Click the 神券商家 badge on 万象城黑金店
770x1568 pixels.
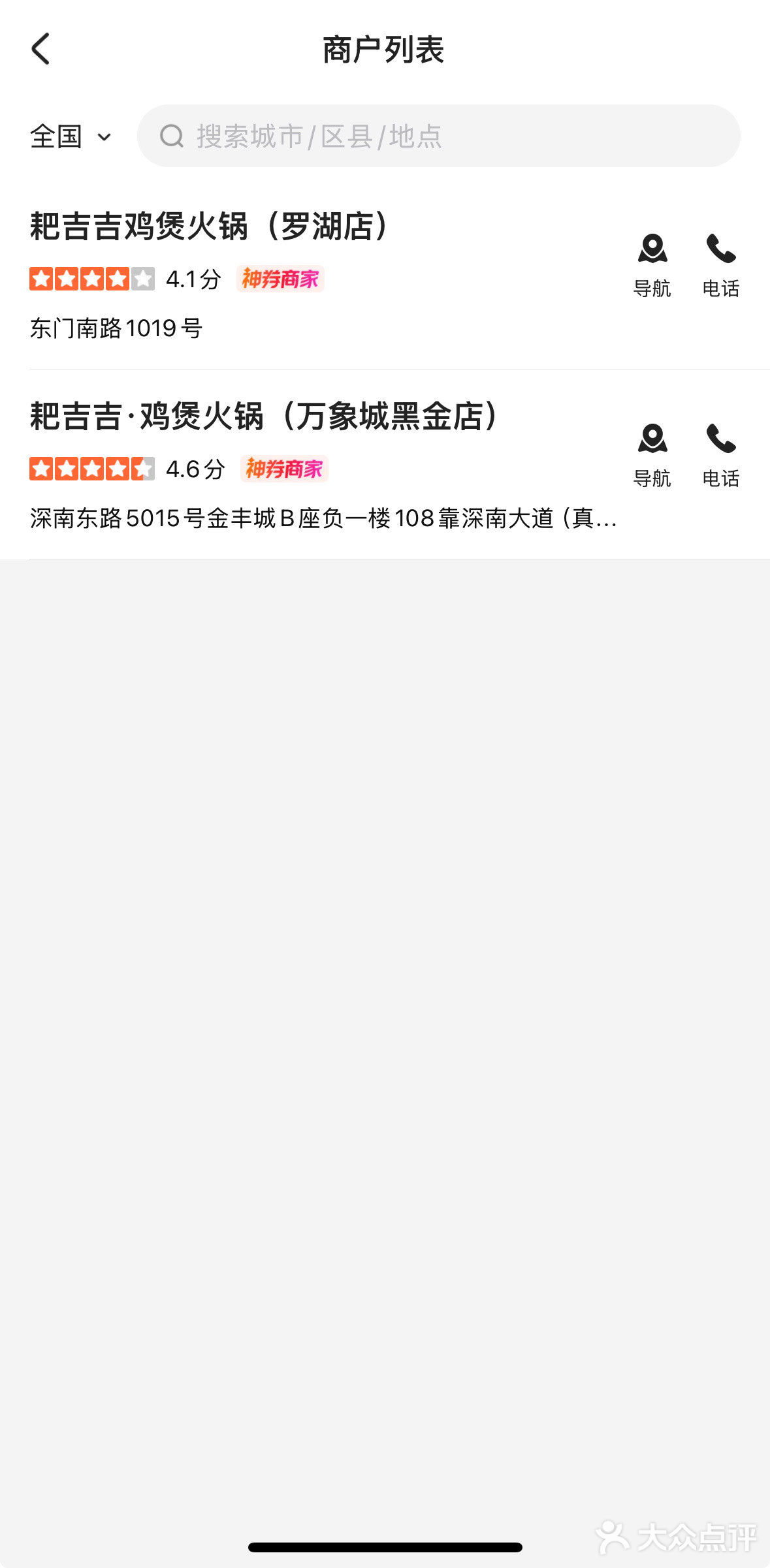click(x=285, y=469)
